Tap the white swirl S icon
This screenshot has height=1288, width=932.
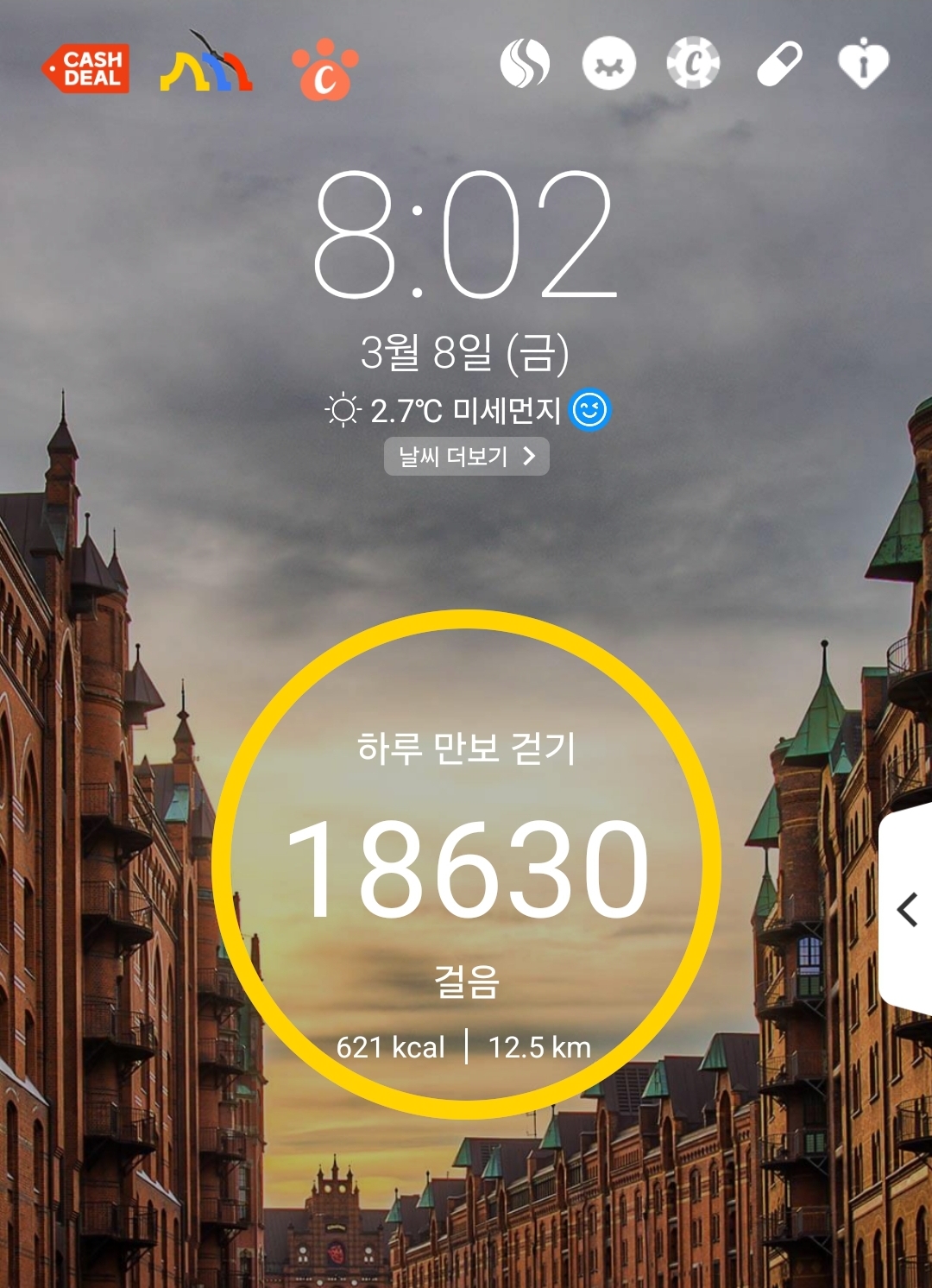[x=525, y=64]
